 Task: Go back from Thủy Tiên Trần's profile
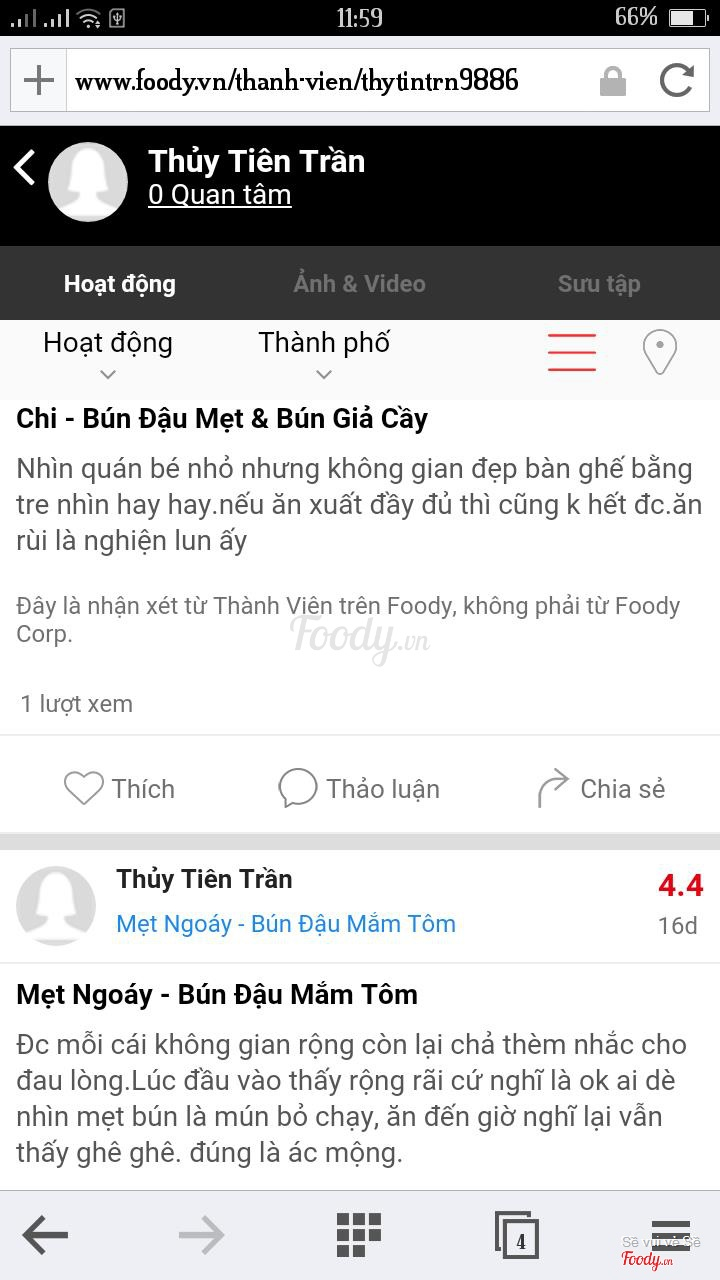tap(25, 168)
